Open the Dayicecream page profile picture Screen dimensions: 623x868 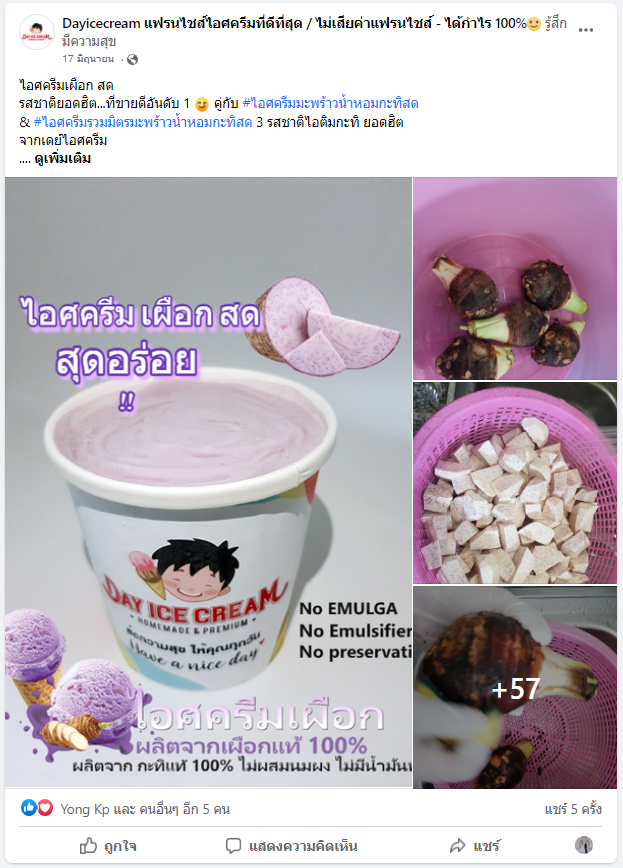pyautogui.click(x=37, y=33)
